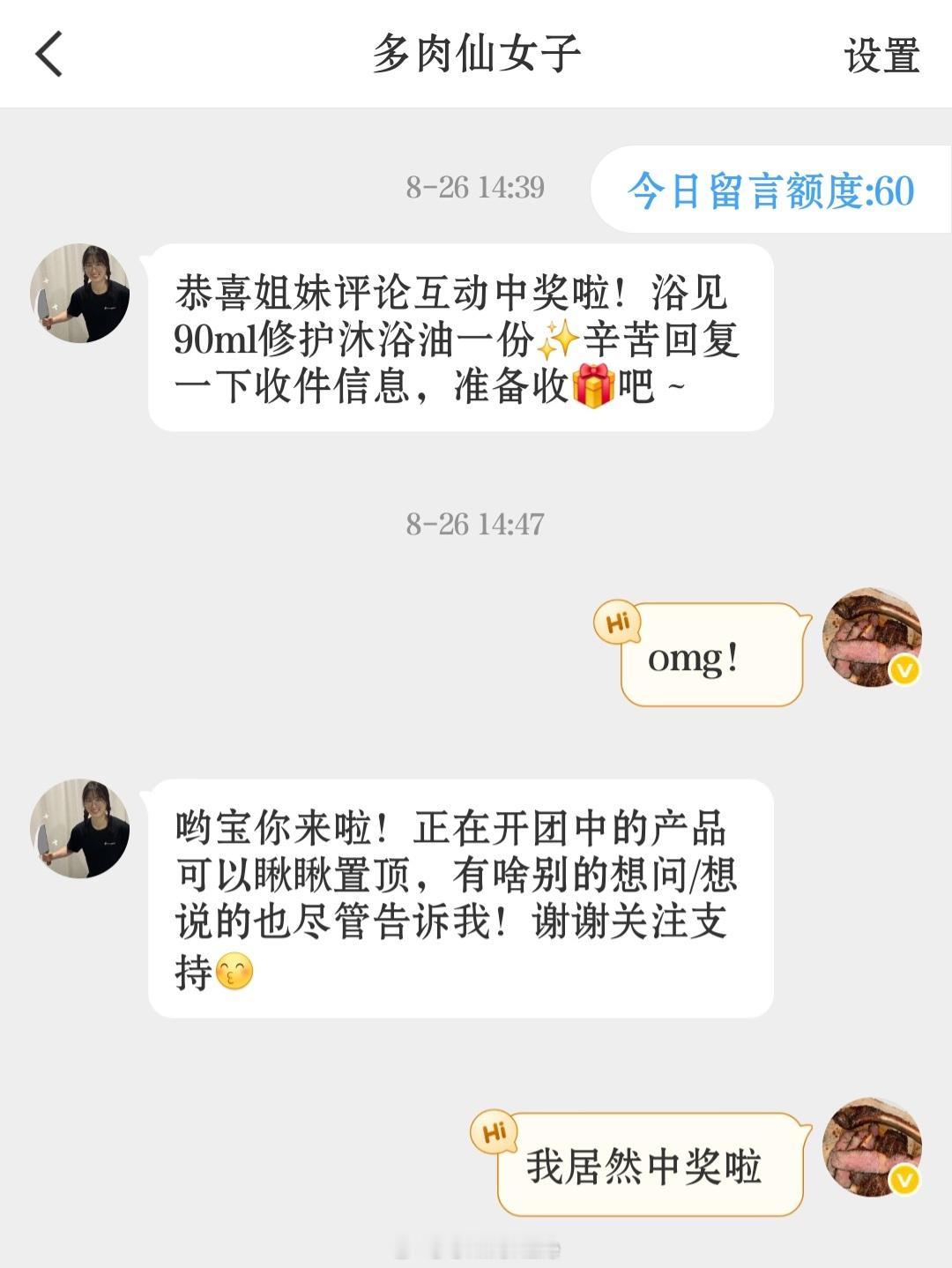Open my avatar next to the omg! message
This screenshot has height=1268, width=952.
pos(872,638)
